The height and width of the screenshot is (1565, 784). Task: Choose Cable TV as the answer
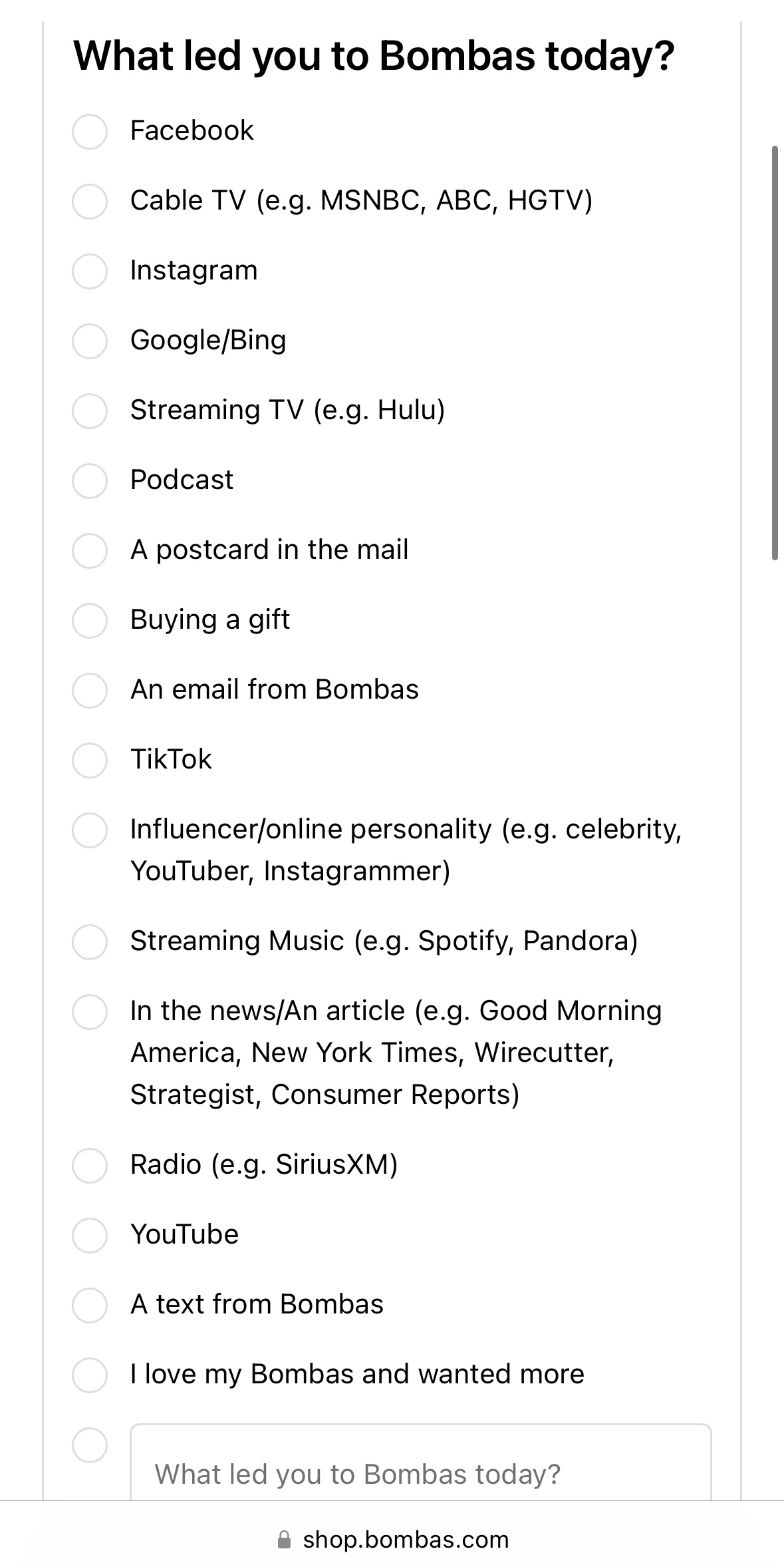point(90,202)
